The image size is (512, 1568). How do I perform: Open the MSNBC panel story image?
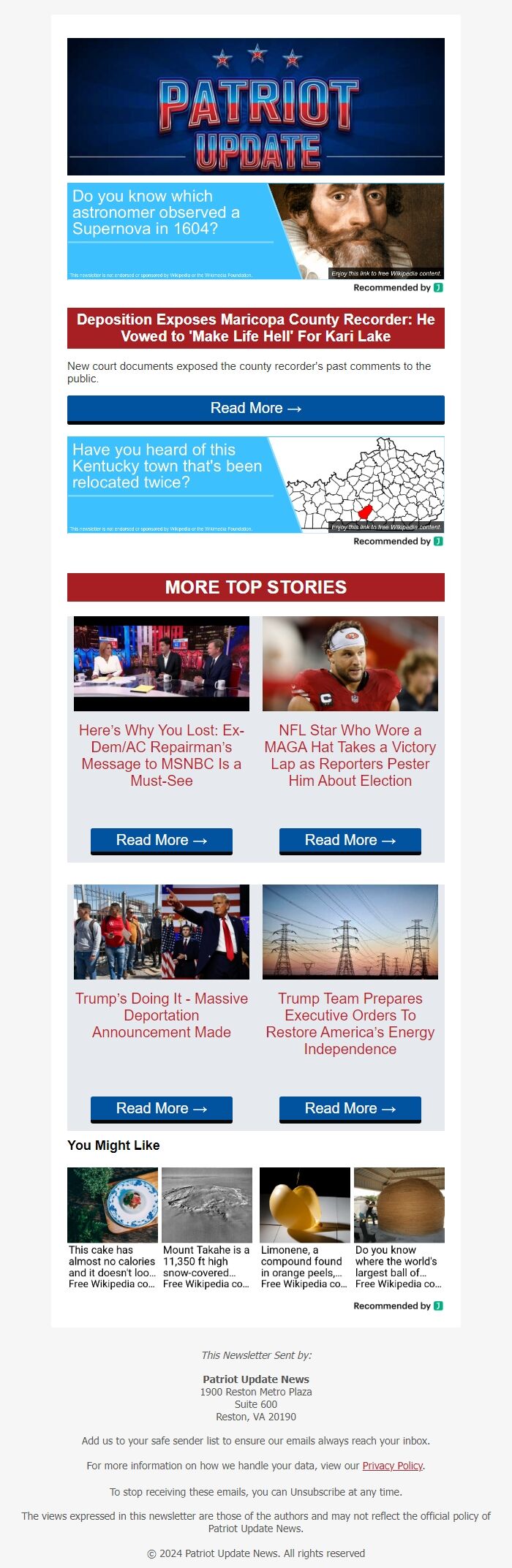[162, 663]
